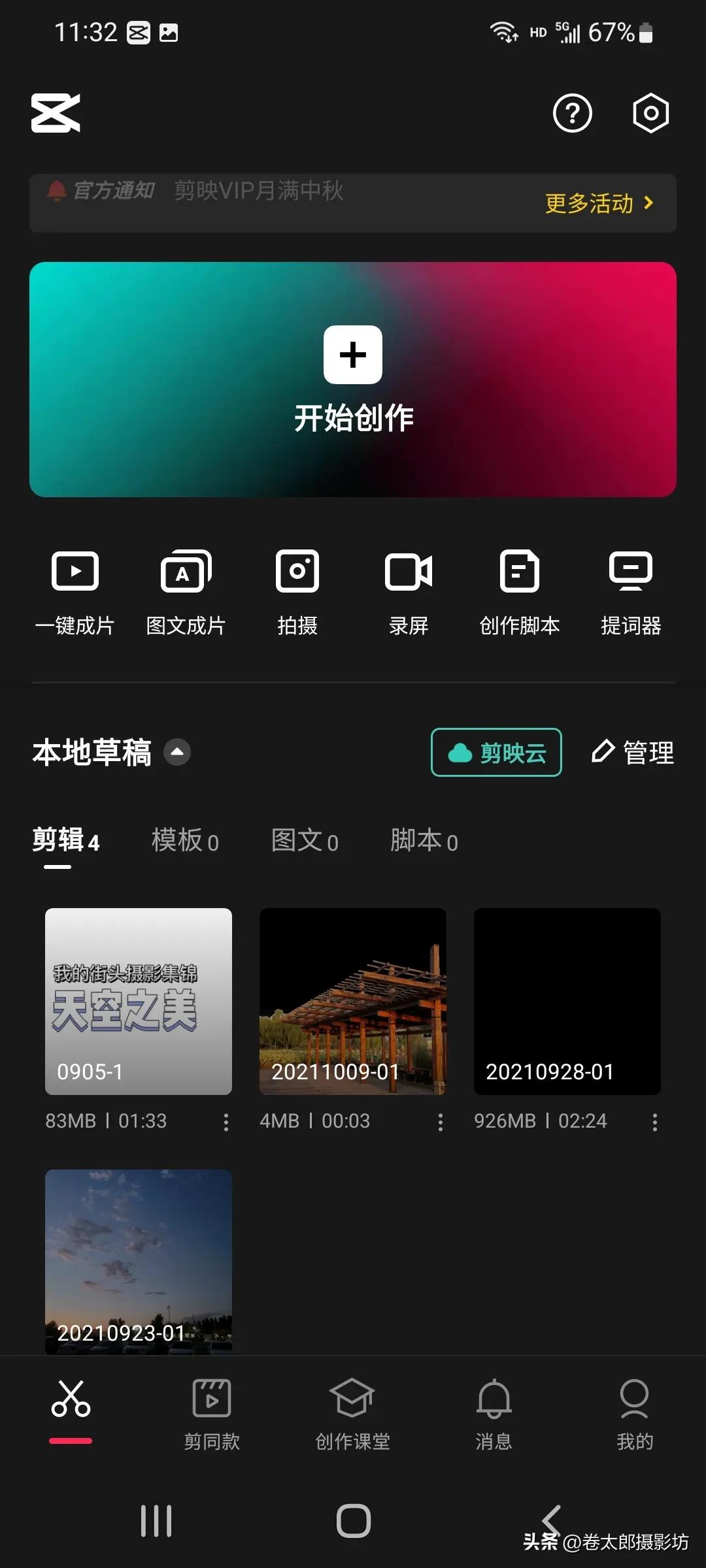Tap the 官方通知 notification banner
This screenshot has width=706, height=1568.
click(261, 191)
